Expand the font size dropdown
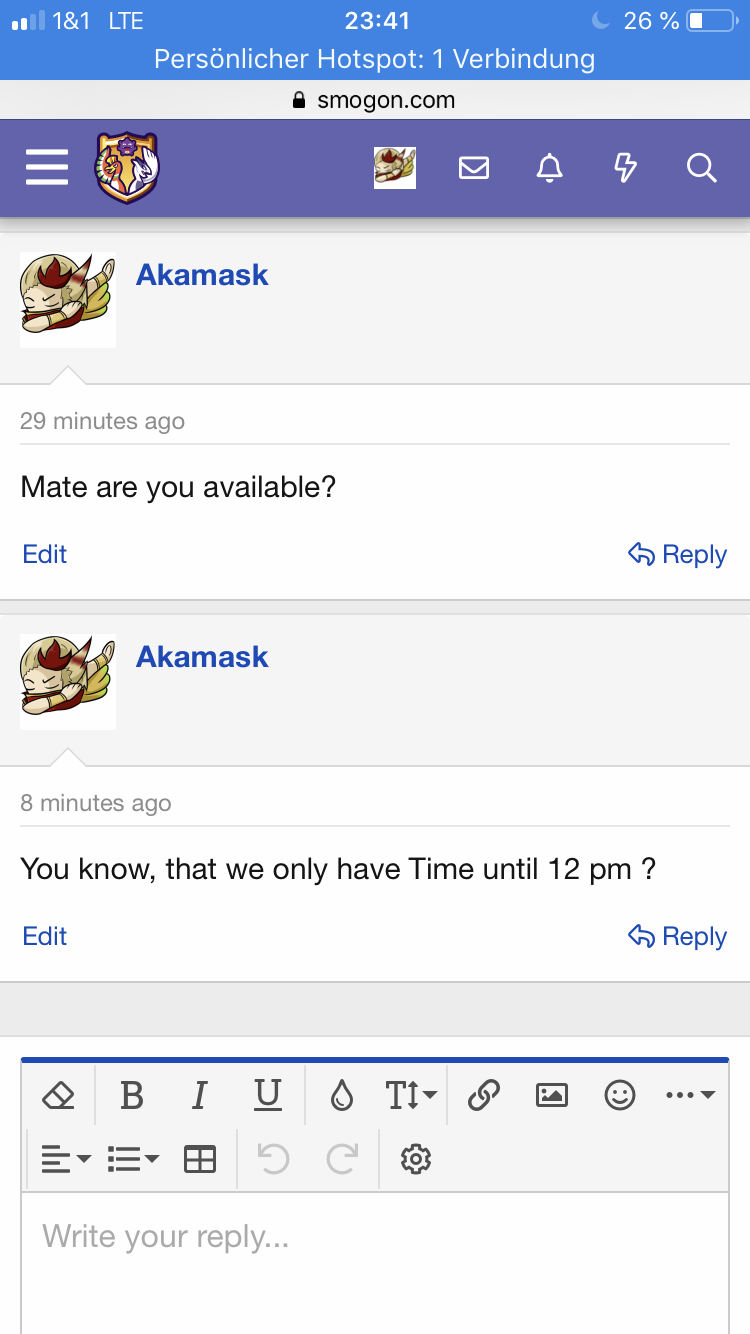The width and height of the screenshot is (750, 1334). (411, 1096)
